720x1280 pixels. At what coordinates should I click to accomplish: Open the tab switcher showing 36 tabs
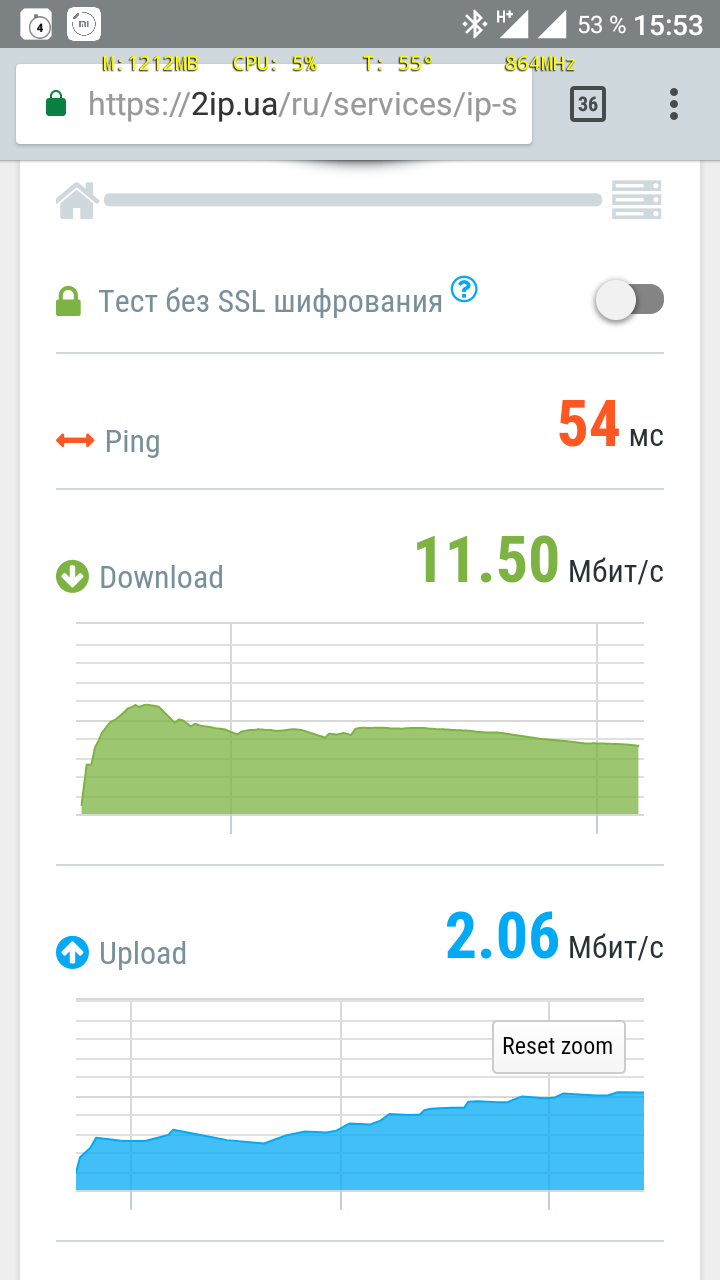[588, 104]
